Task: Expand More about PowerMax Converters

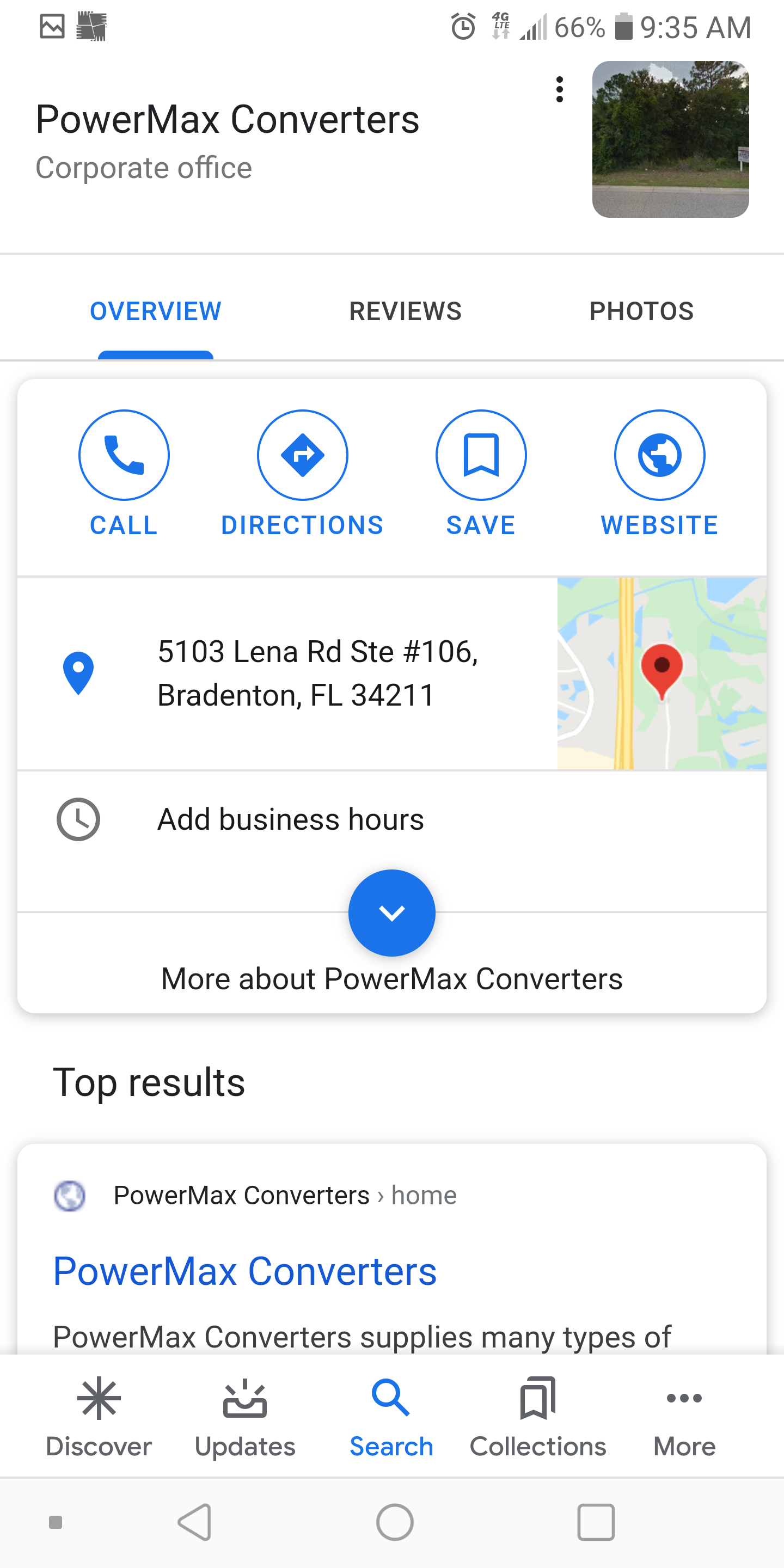Action: point(392,913)
